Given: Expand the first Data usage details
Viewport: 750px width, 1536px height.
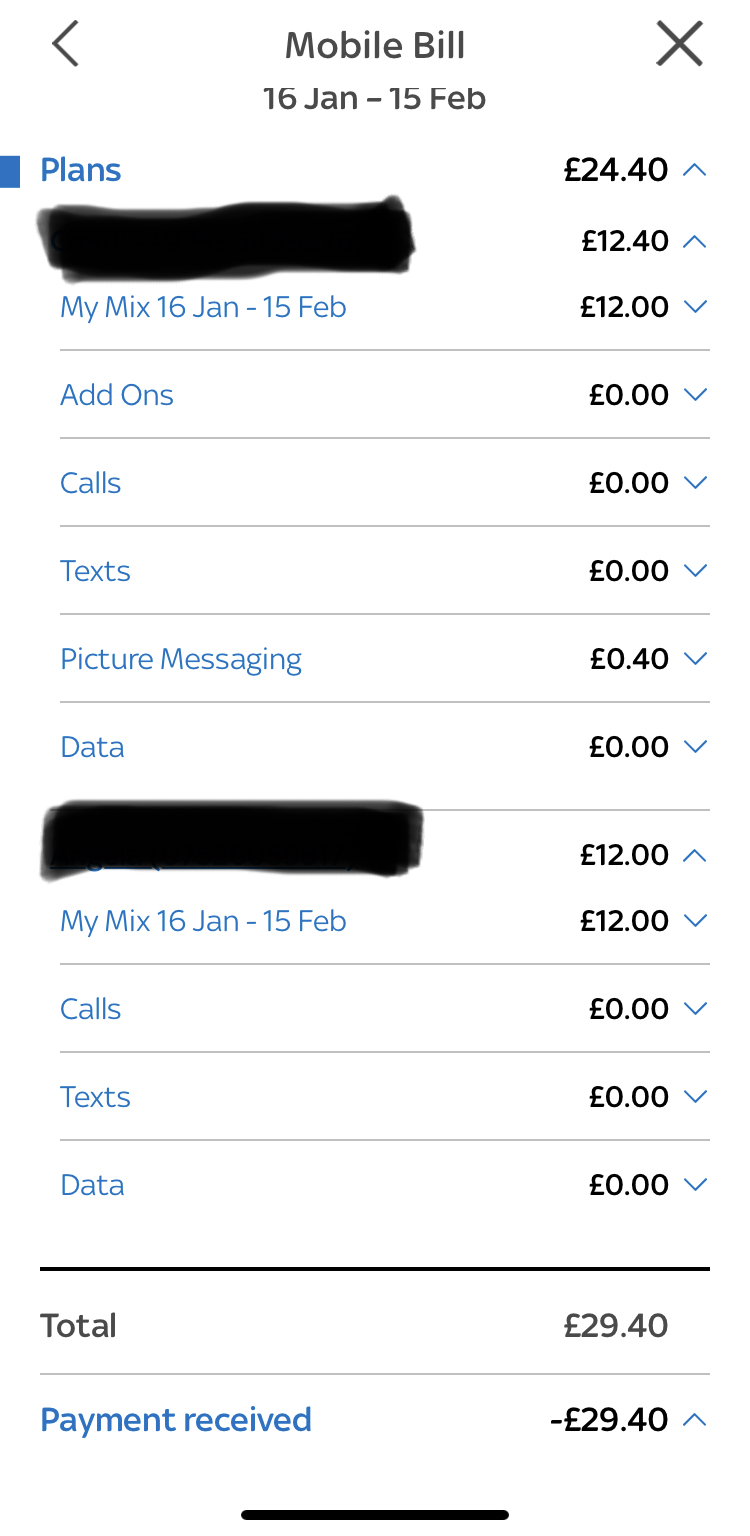Looking at the screenshot, I should coord(695,746).
